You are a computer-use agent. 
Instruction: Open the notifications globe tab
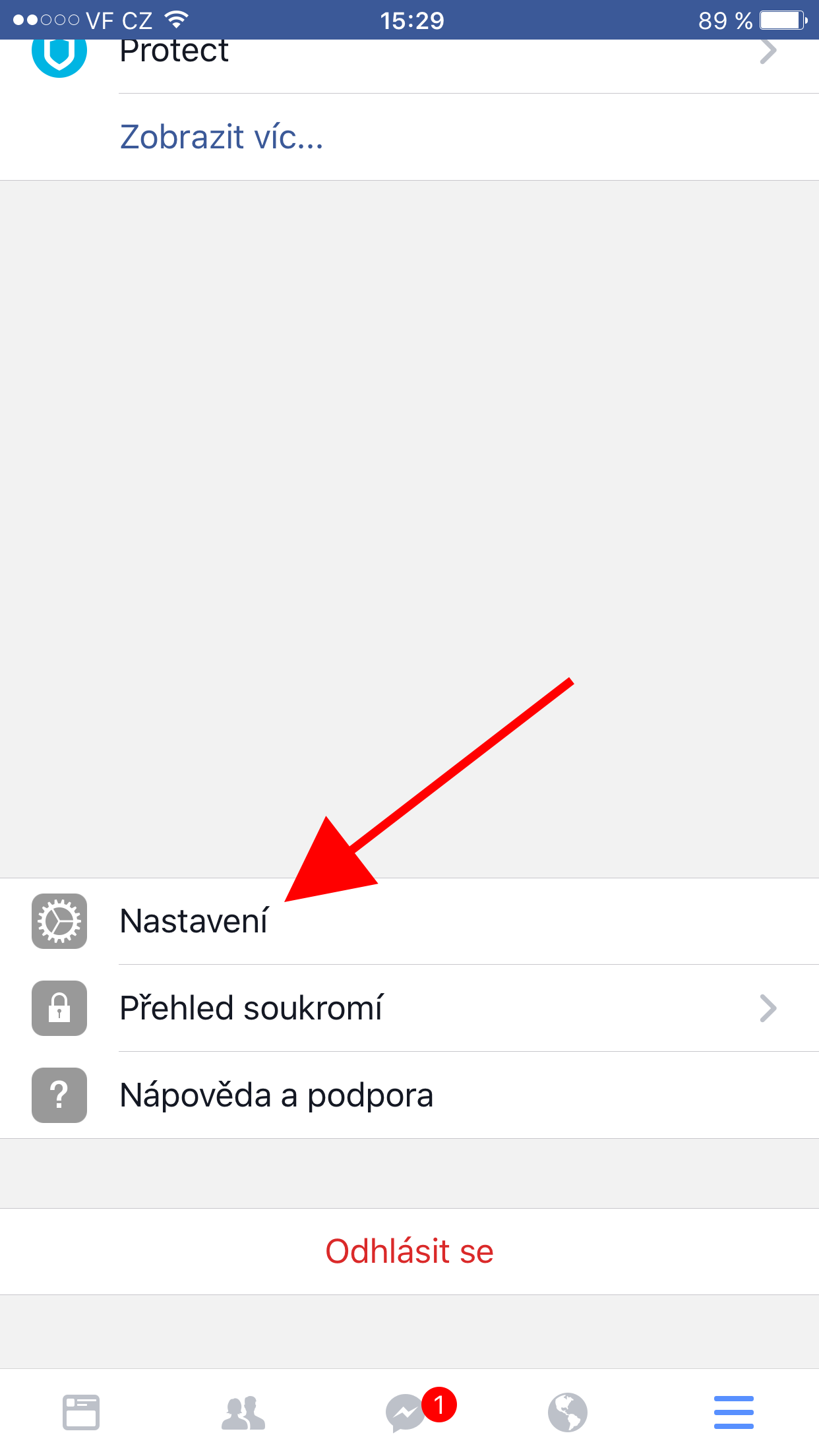568,1412
